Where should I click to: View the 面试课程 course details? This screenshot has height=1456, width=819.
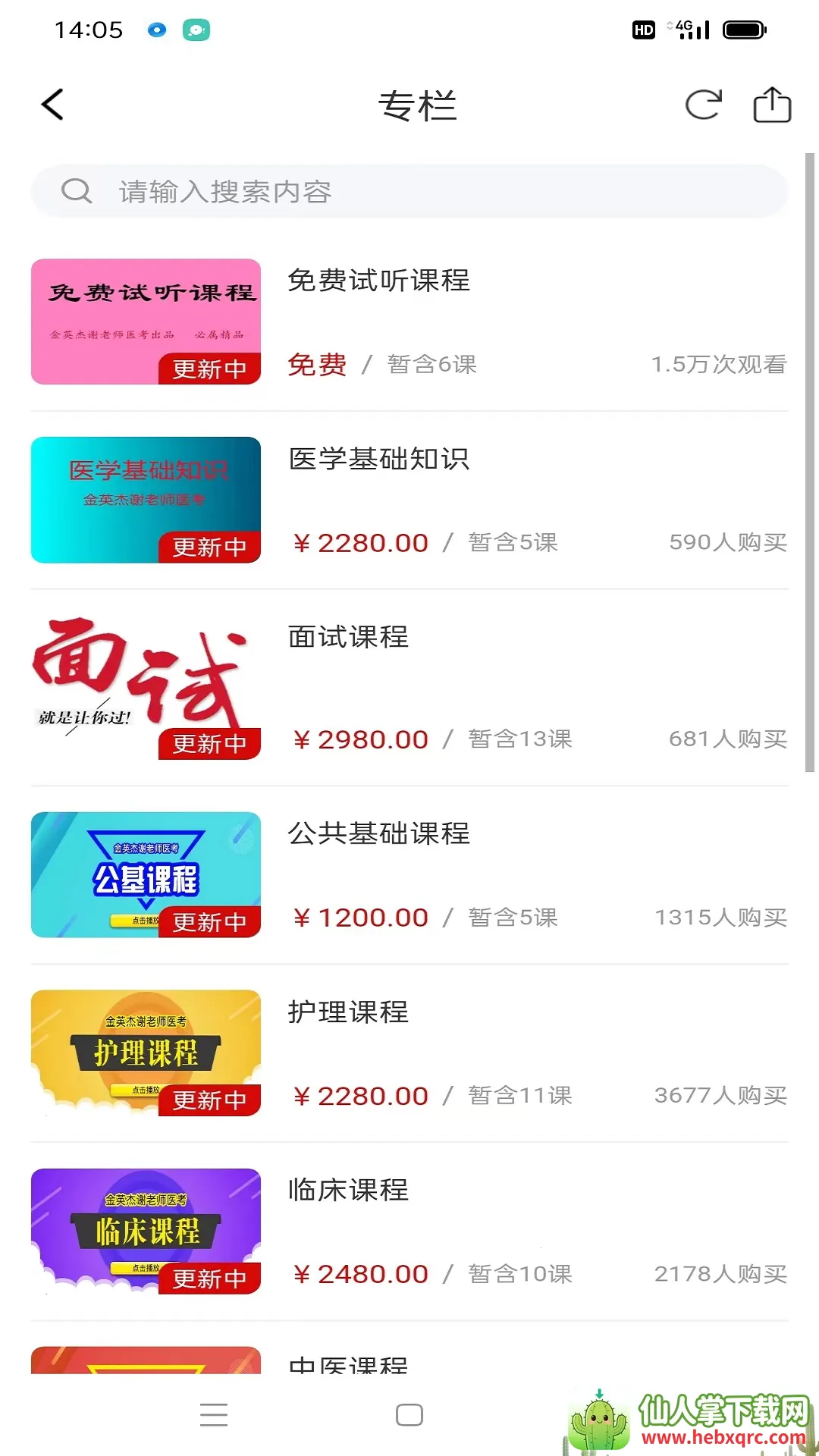(x=409, y=687)
